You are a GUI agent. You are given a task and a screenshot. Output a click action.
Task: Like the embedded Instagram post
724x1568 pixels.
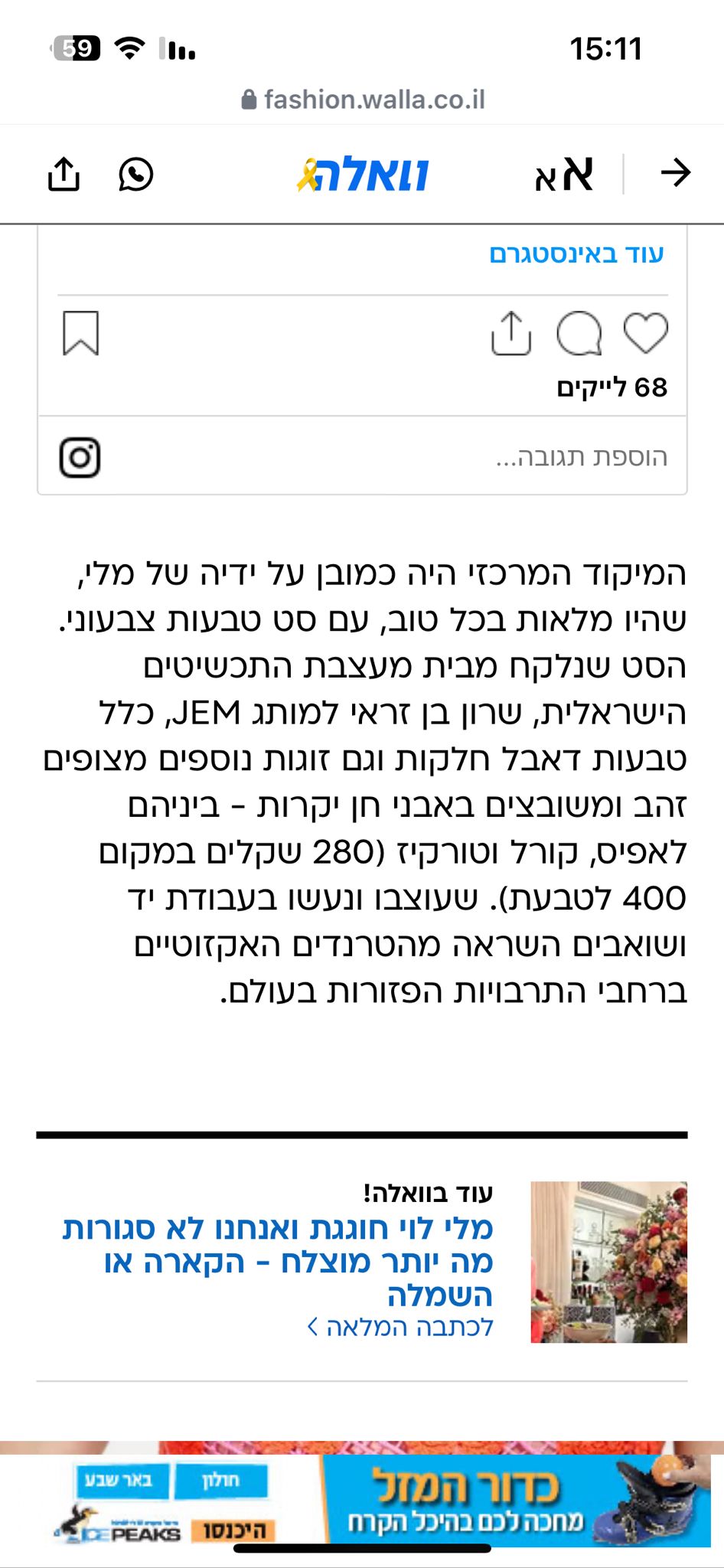(x=646, y=333)
